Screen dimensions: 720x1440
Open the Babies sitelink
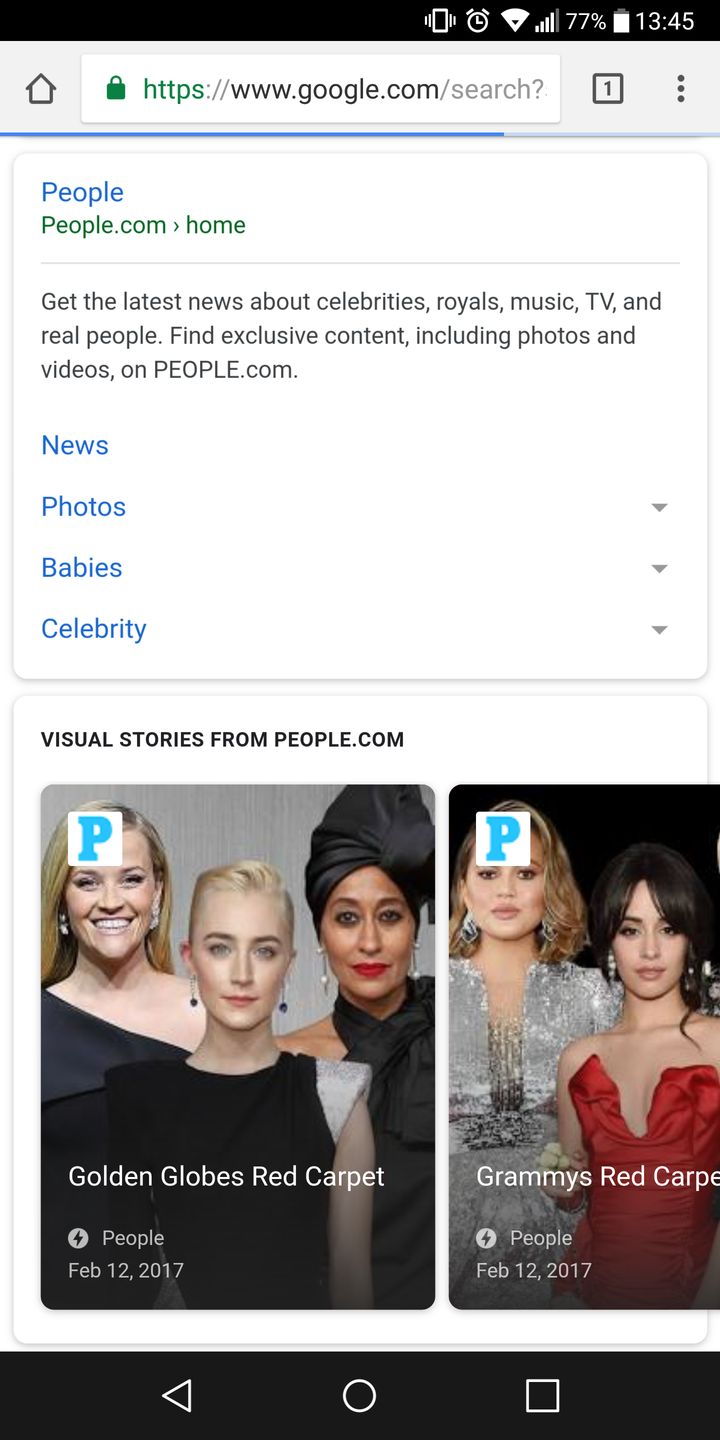[82, 567]
